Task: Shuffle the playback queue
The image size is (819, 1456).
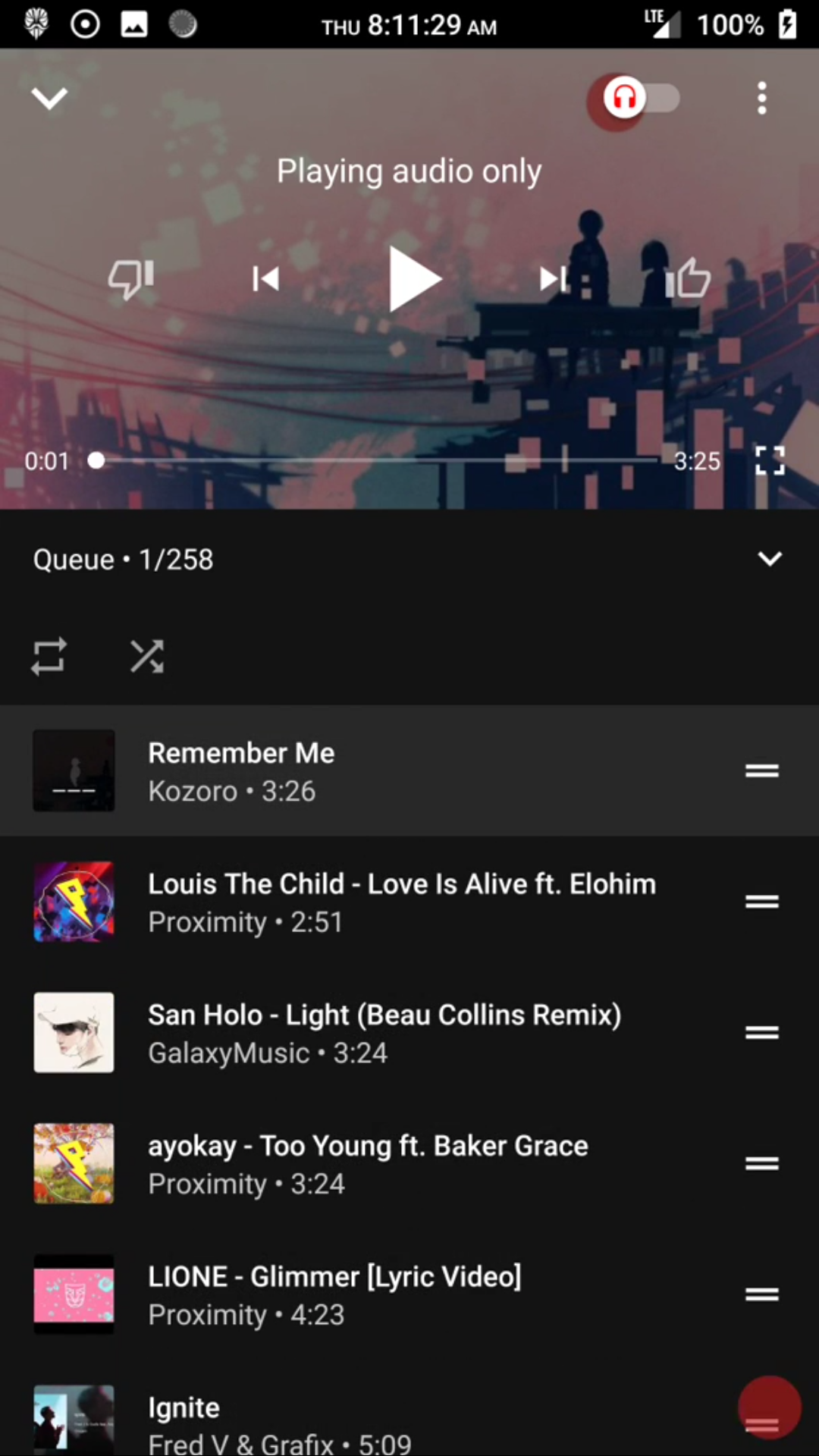Action: [x=146, y=656]
